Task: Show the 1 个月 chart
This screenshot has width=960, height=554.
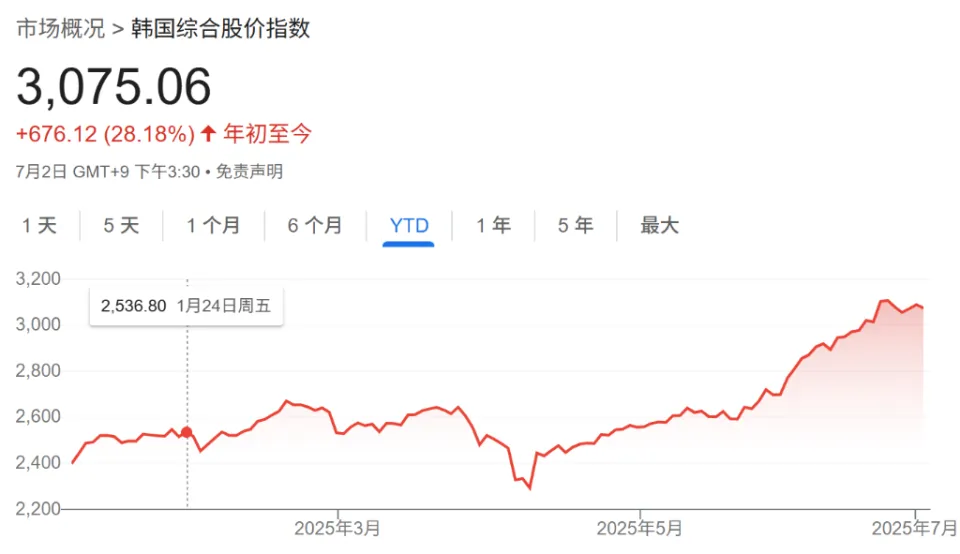Action: click(213, 226)
